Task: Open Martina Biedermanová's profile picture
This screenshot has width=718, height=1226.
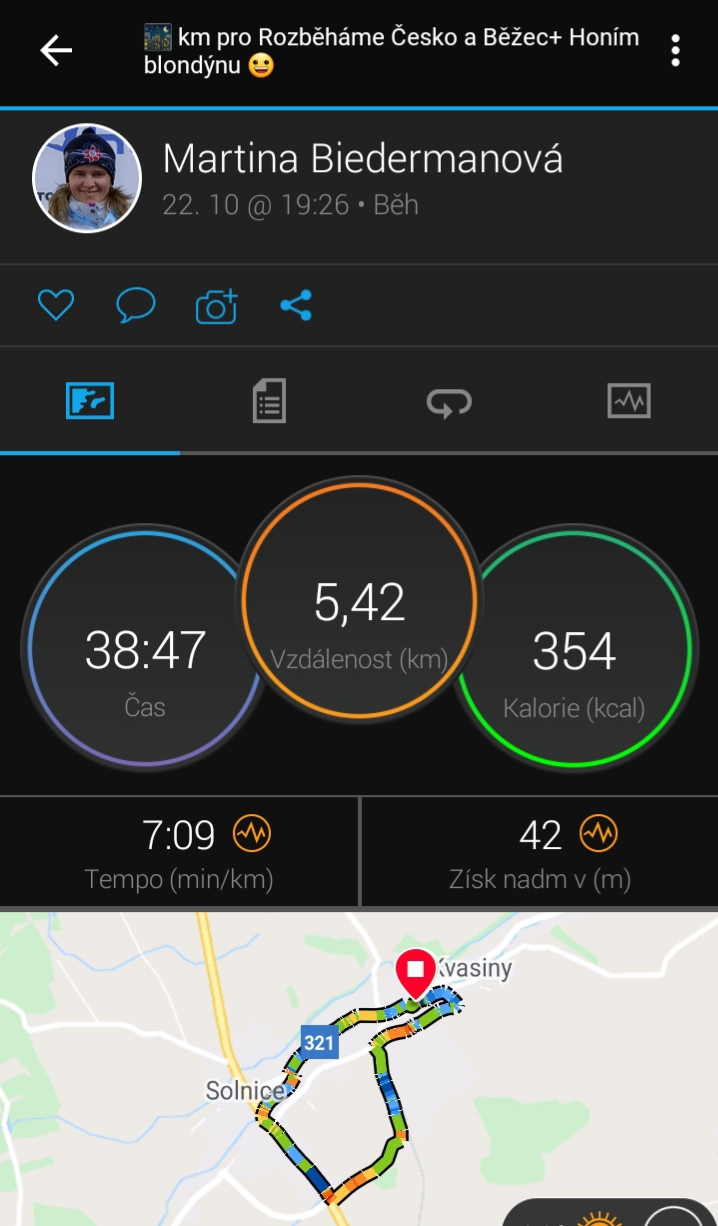Action: [x=87, y=180]
